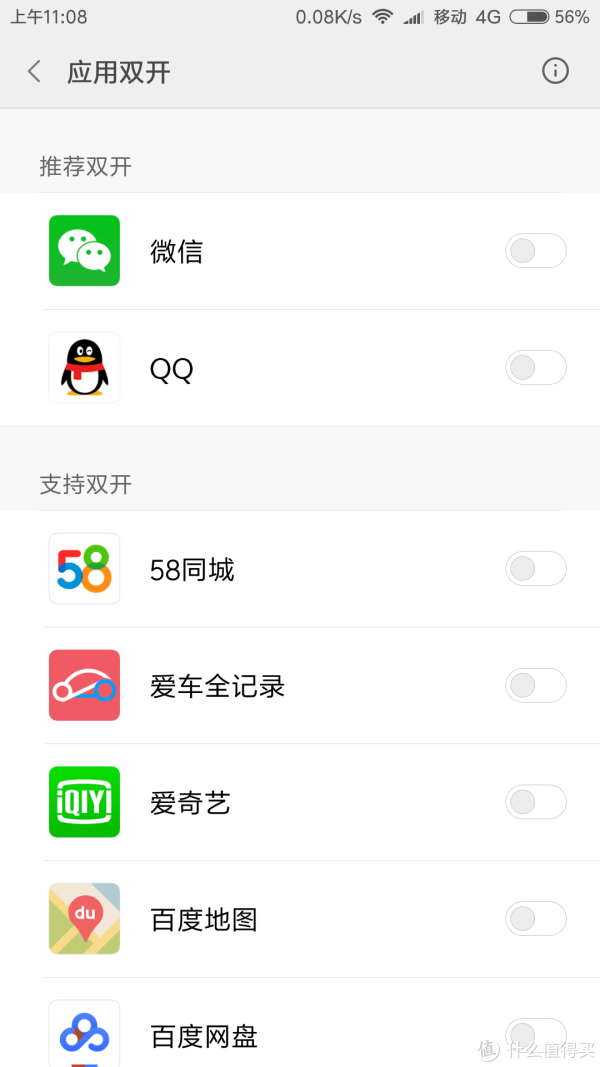The width and height of the screenshot is (600, 1067).
Task: Enable dual app for 百度网盘
Action: coord(535,1034)
